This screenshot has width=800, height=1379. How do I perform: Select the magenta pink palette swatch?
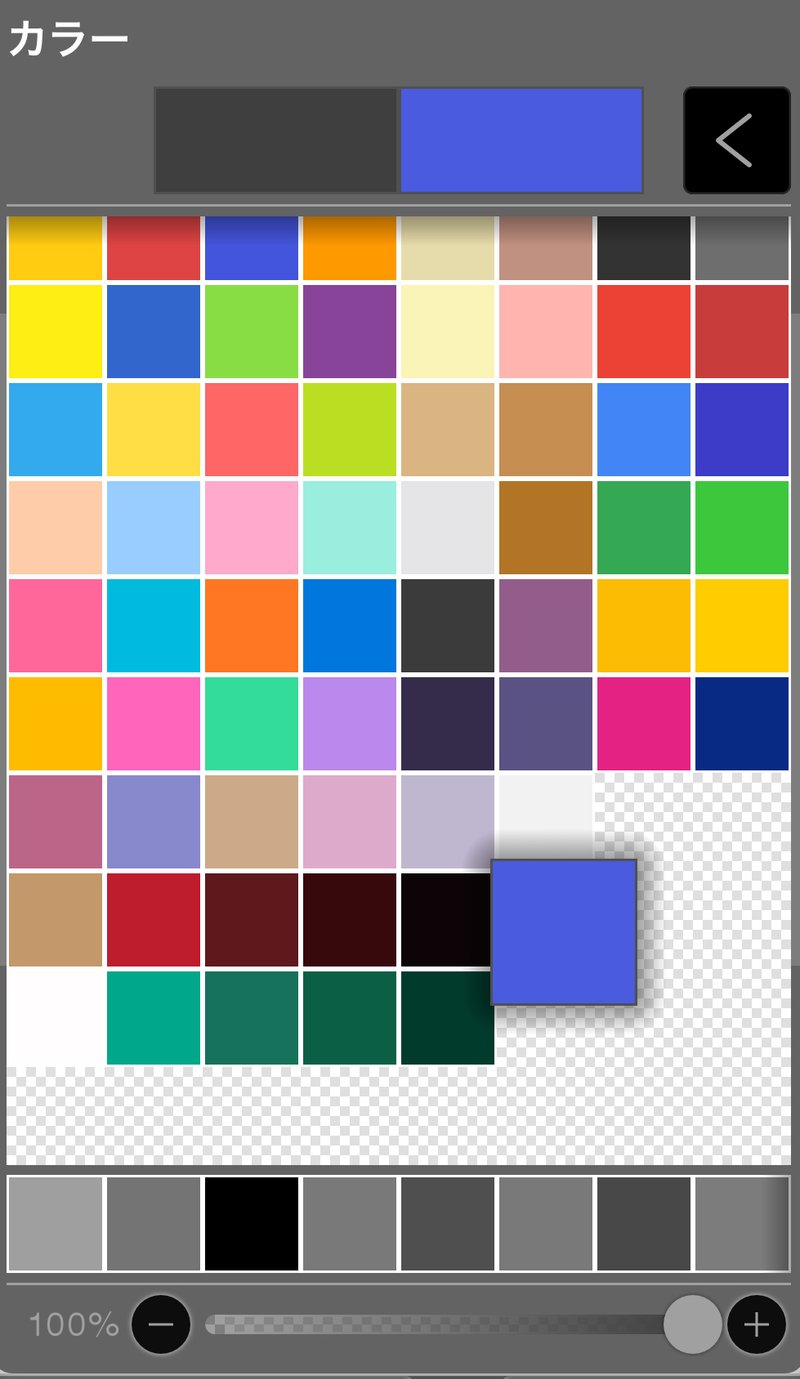click(x=644, y=723)
